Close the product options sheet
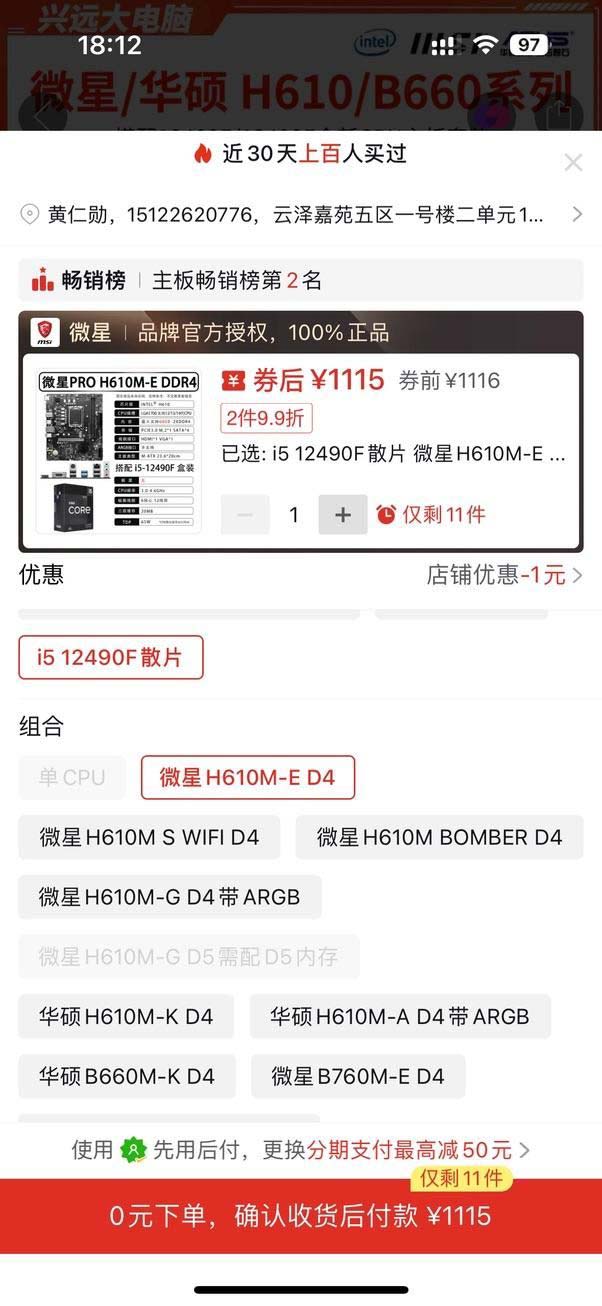The width and height of the screenshot is (602, 1306). click(573, 162)
